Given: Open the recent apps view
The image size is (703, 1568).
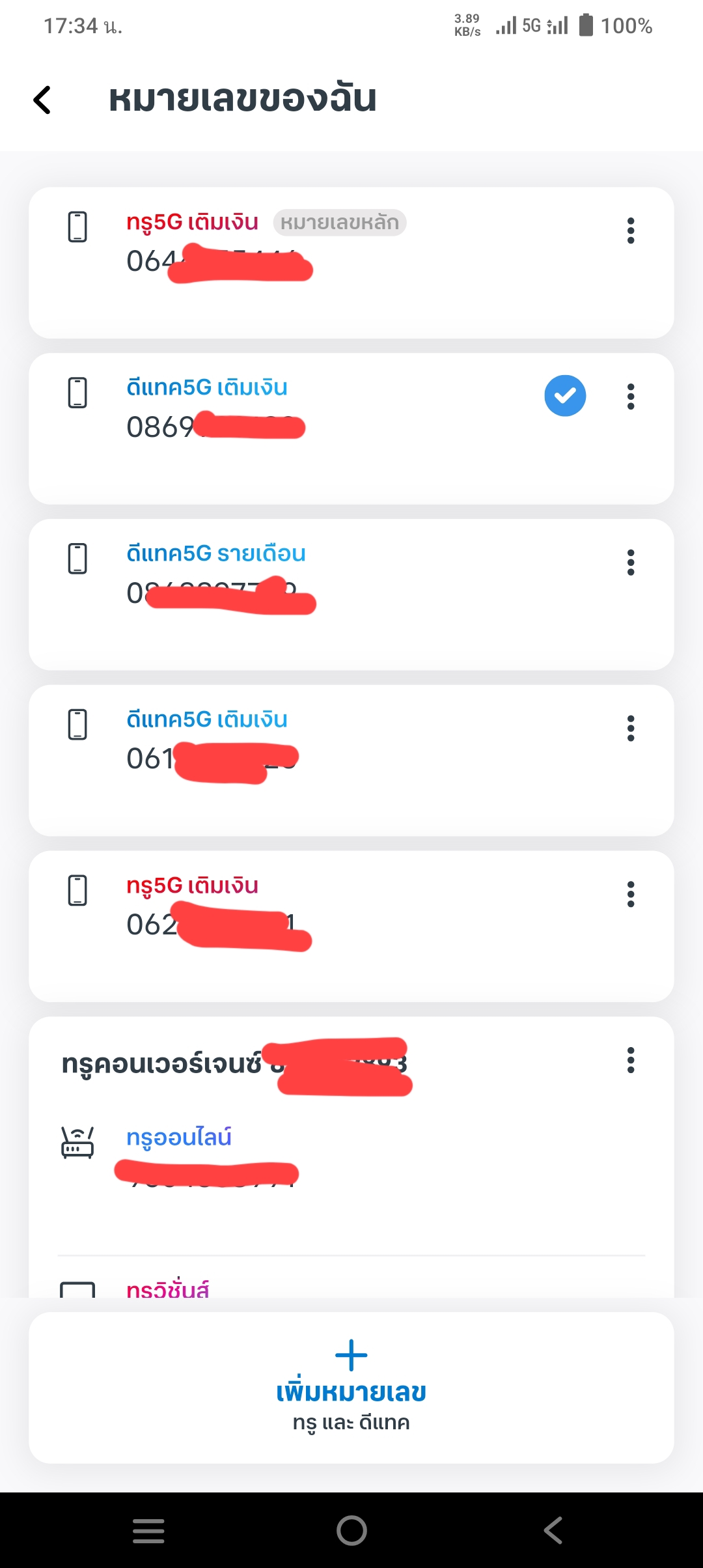Looking at the screenshot, I should point(148,1530).
